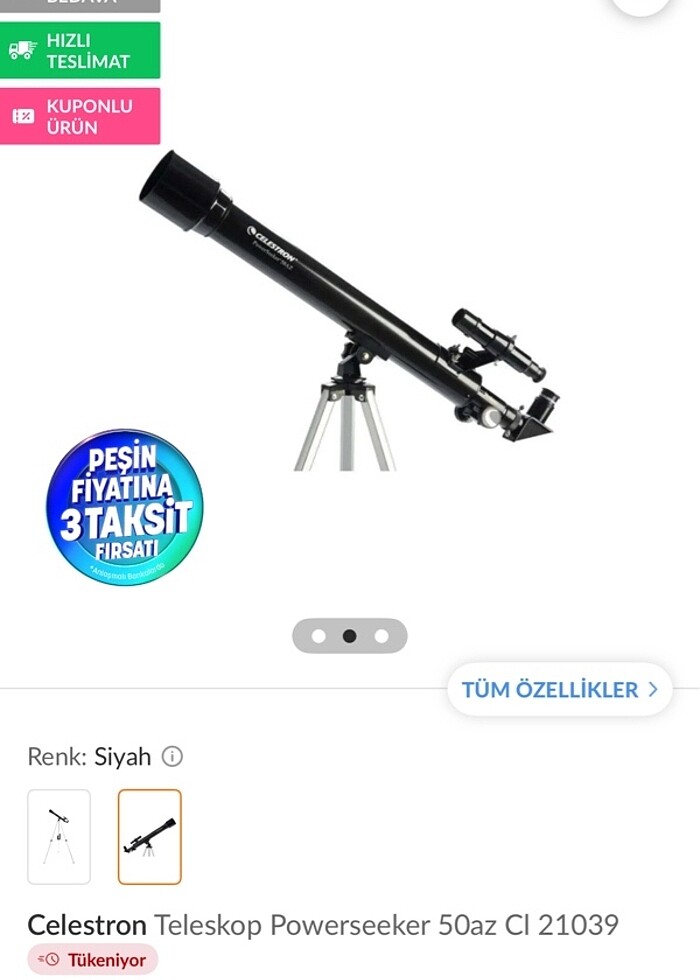Viewport: 700px width, 980px height.
Task: Select the second Siyah variant thumbnail
Action: [150, 836]
